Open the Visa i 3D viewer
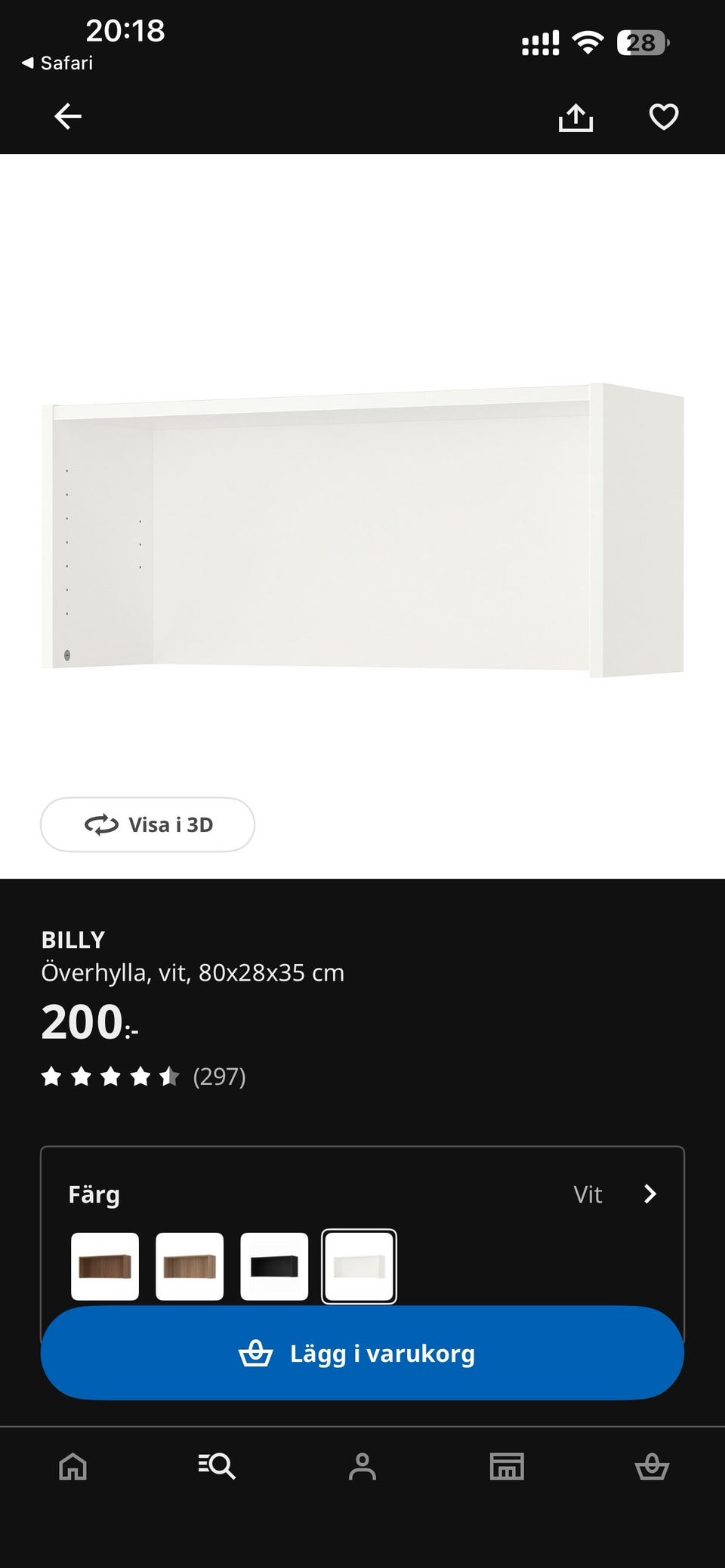 (147, 824)
